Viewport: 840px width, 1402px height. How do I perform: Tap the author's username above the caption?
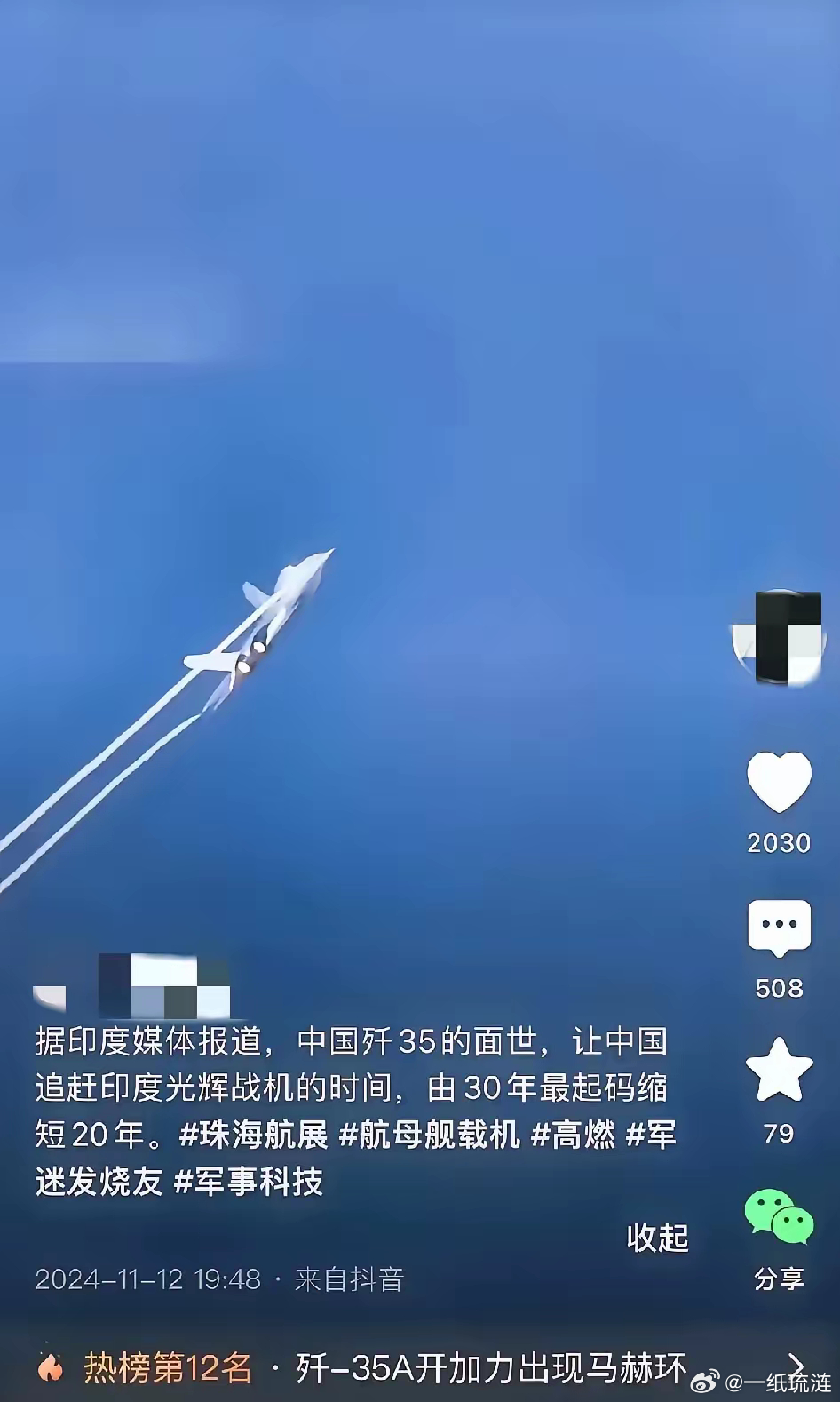click(133, 986)
